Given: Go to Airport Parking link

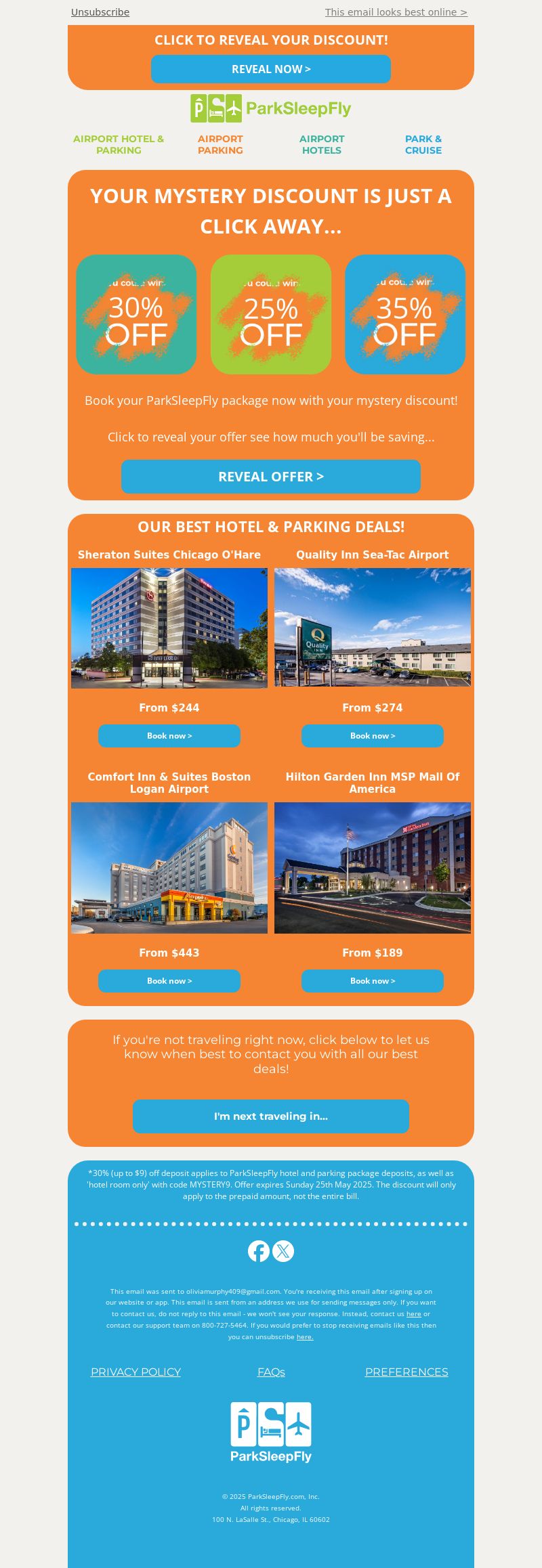Looking at the screenshot, I should point(220,144).
